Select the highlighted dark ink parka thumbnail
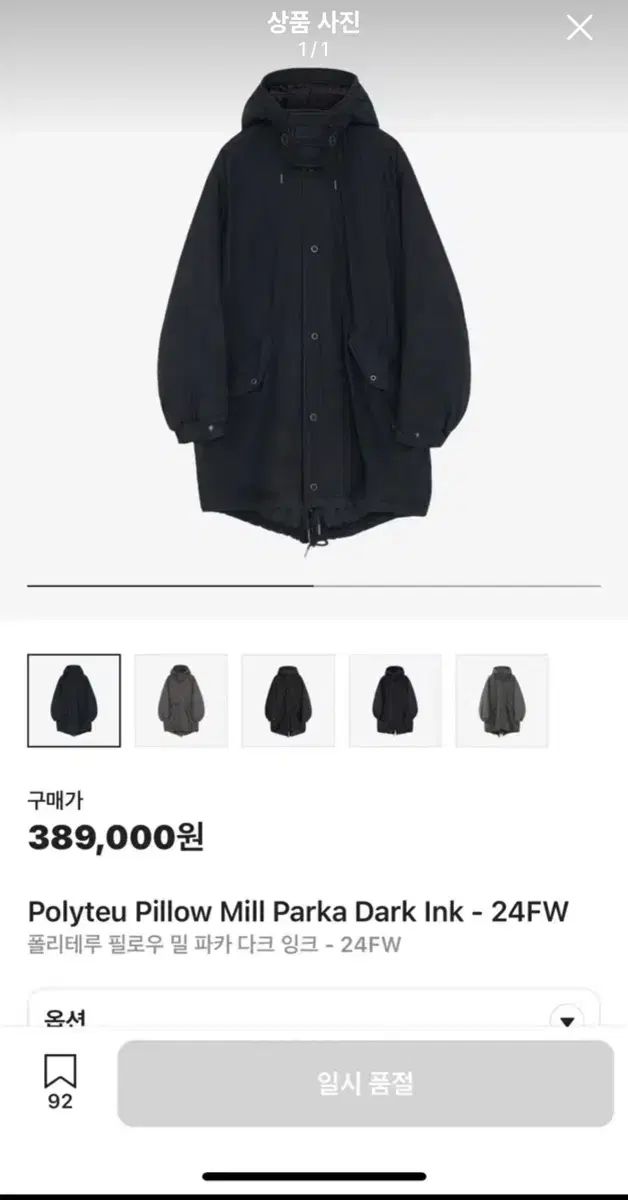 74,700
